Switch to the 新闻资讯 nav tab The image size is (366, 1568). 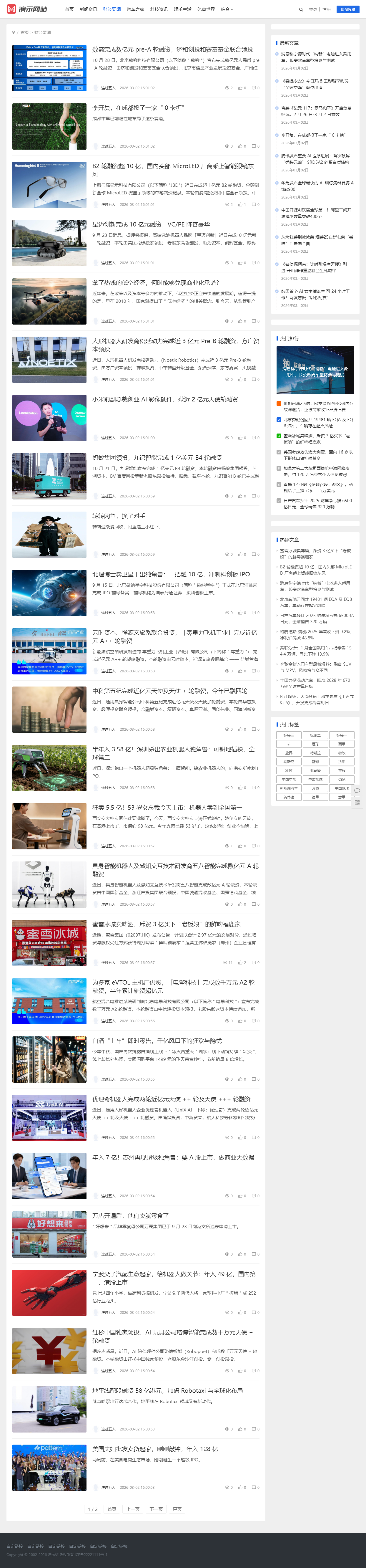[88, 10]
